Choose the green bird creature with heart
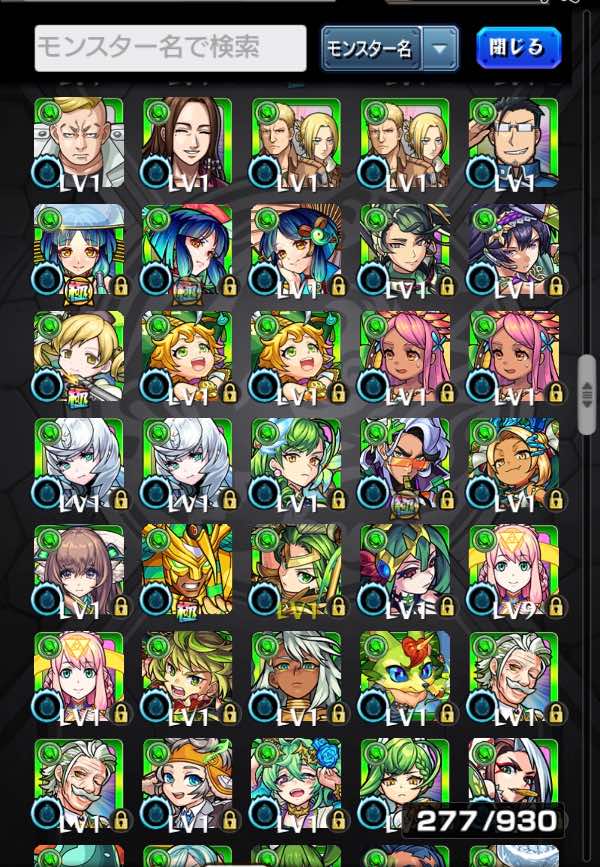600x867 pixels. pyautogui.click(x=405, y=676)
